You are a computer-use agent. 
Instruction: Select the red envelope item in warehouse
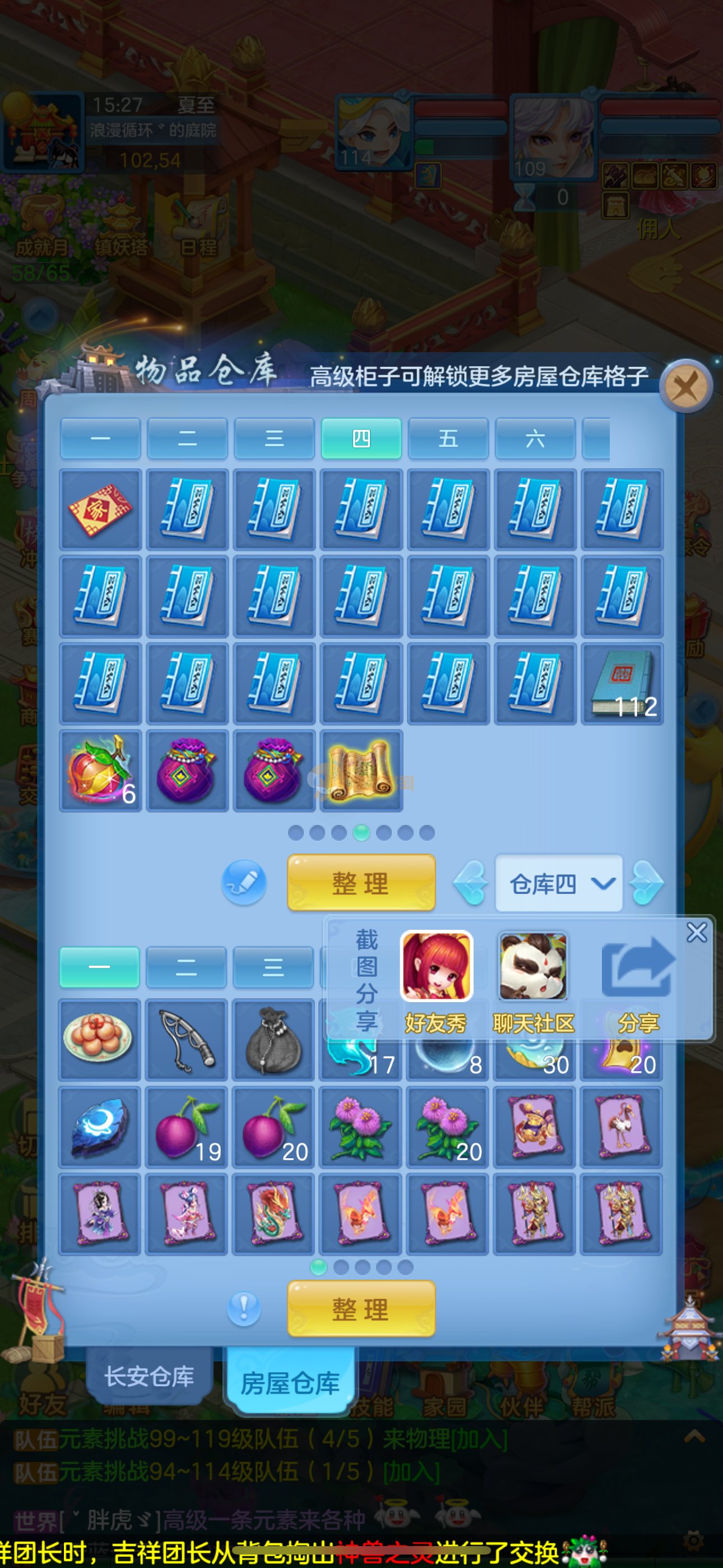pos(100,509)
